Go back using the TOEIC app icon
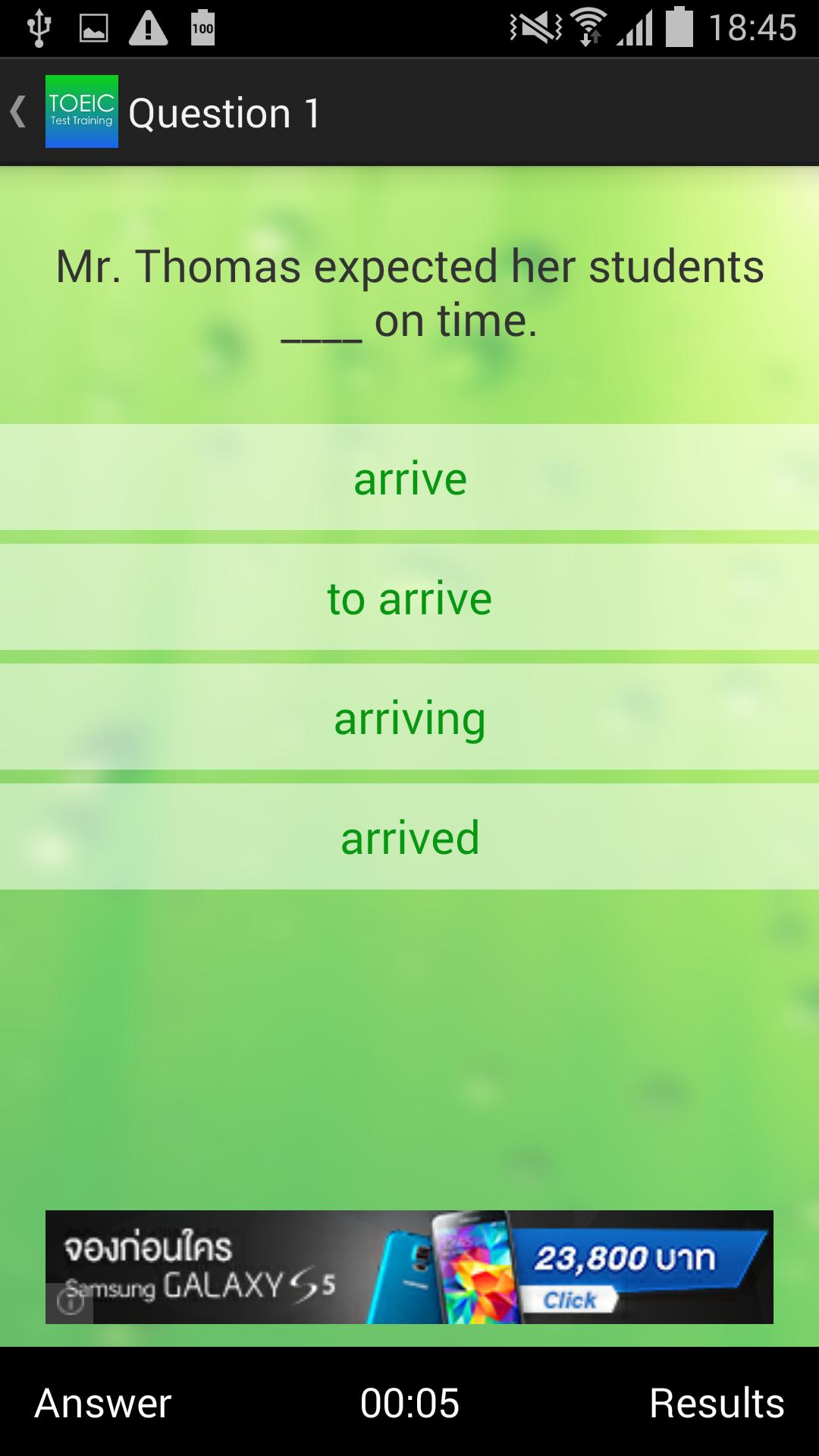Image resolution: width=819 pixels, height=1456 pixels. click(80, 111)
